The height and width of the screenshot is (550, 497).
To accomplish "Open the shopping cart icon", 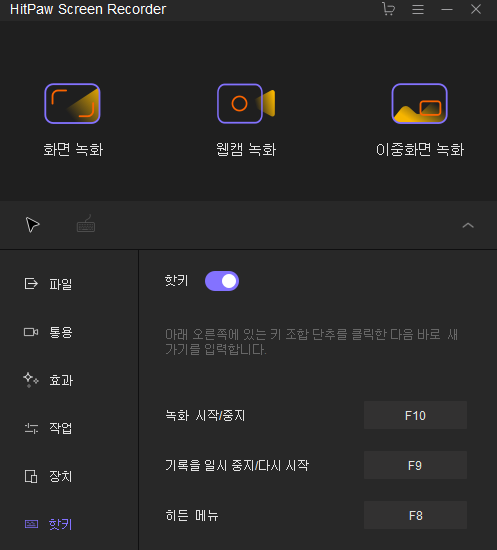I will pos(388,9).
